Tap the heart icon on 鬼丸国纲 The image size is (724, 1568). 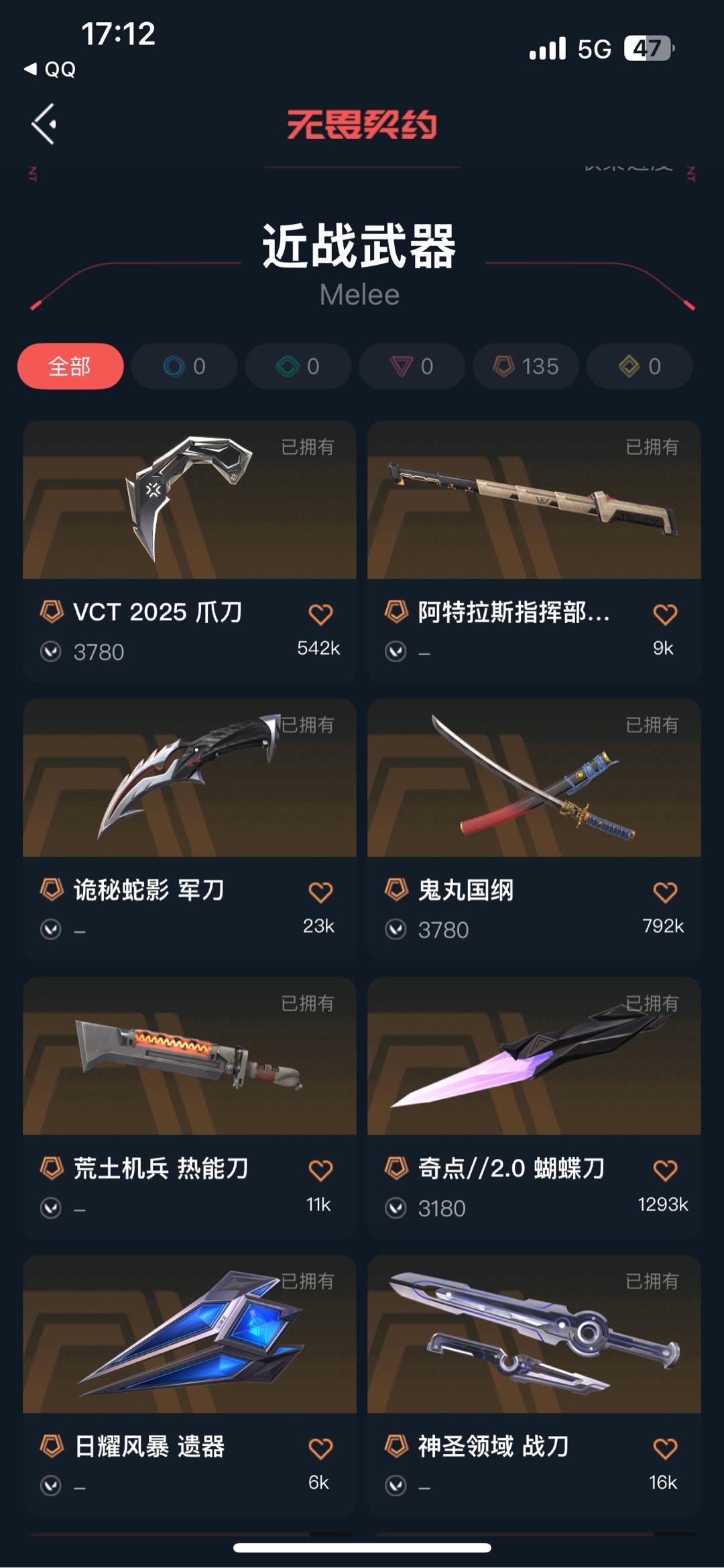(x=665, y=893)
